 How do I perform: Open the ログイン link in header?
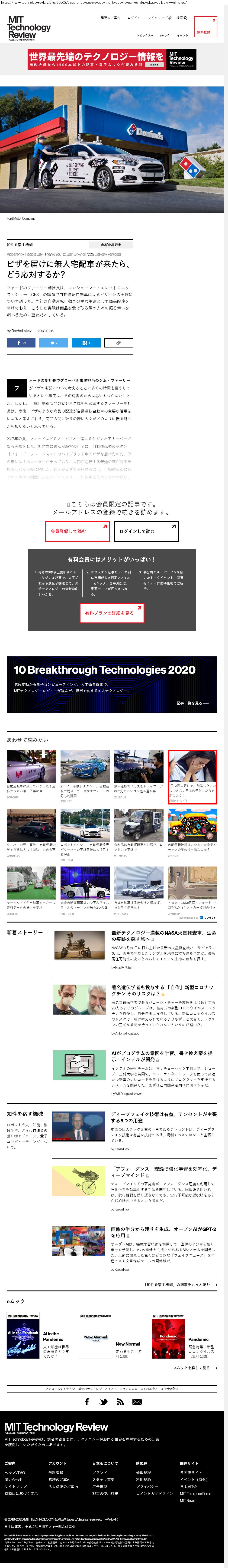tap(134, 18)
